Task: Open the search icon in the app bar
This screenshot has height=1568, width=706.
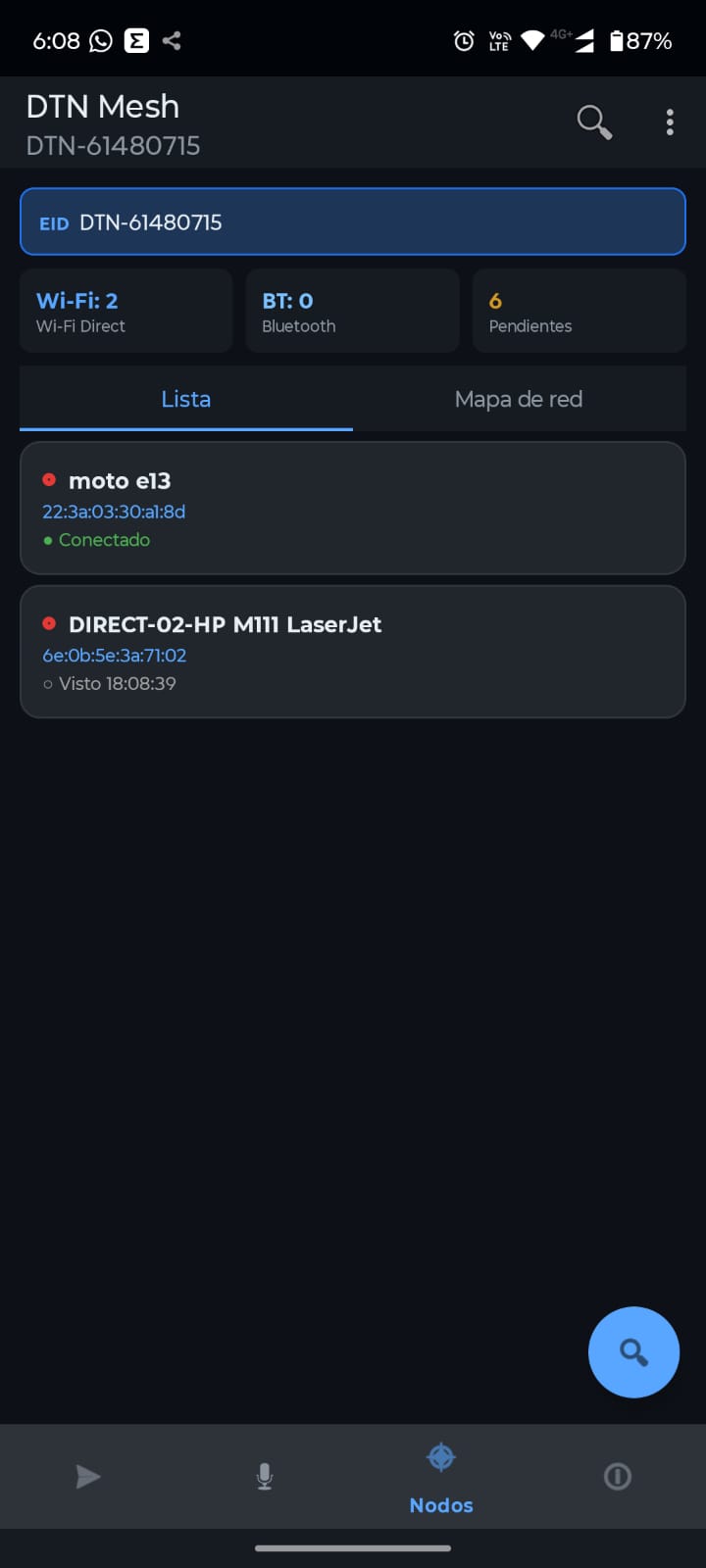Action: (x=594, y=122)
